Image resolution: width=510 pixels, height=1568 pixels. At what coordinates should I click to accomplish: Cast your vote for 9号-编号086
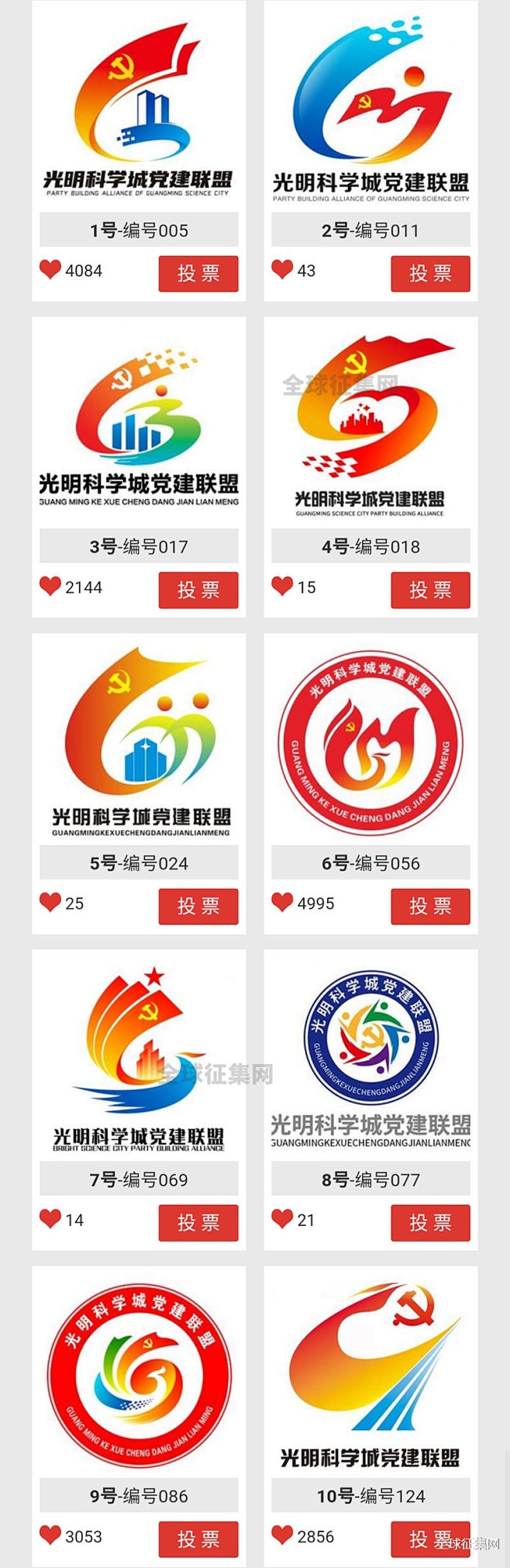198,1539
